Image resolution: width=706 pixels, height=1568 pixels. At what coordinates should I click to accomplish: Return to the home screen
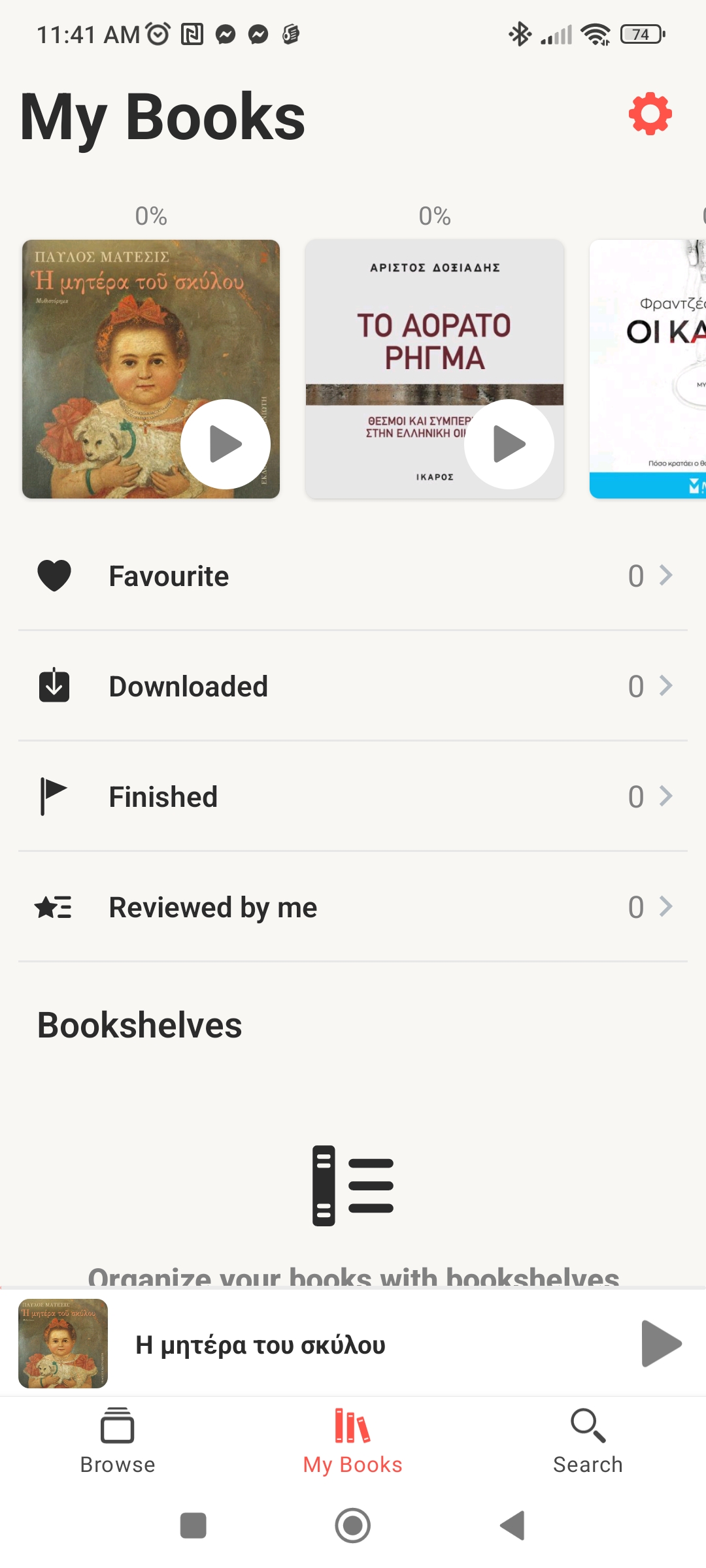tap(353, 1526)
